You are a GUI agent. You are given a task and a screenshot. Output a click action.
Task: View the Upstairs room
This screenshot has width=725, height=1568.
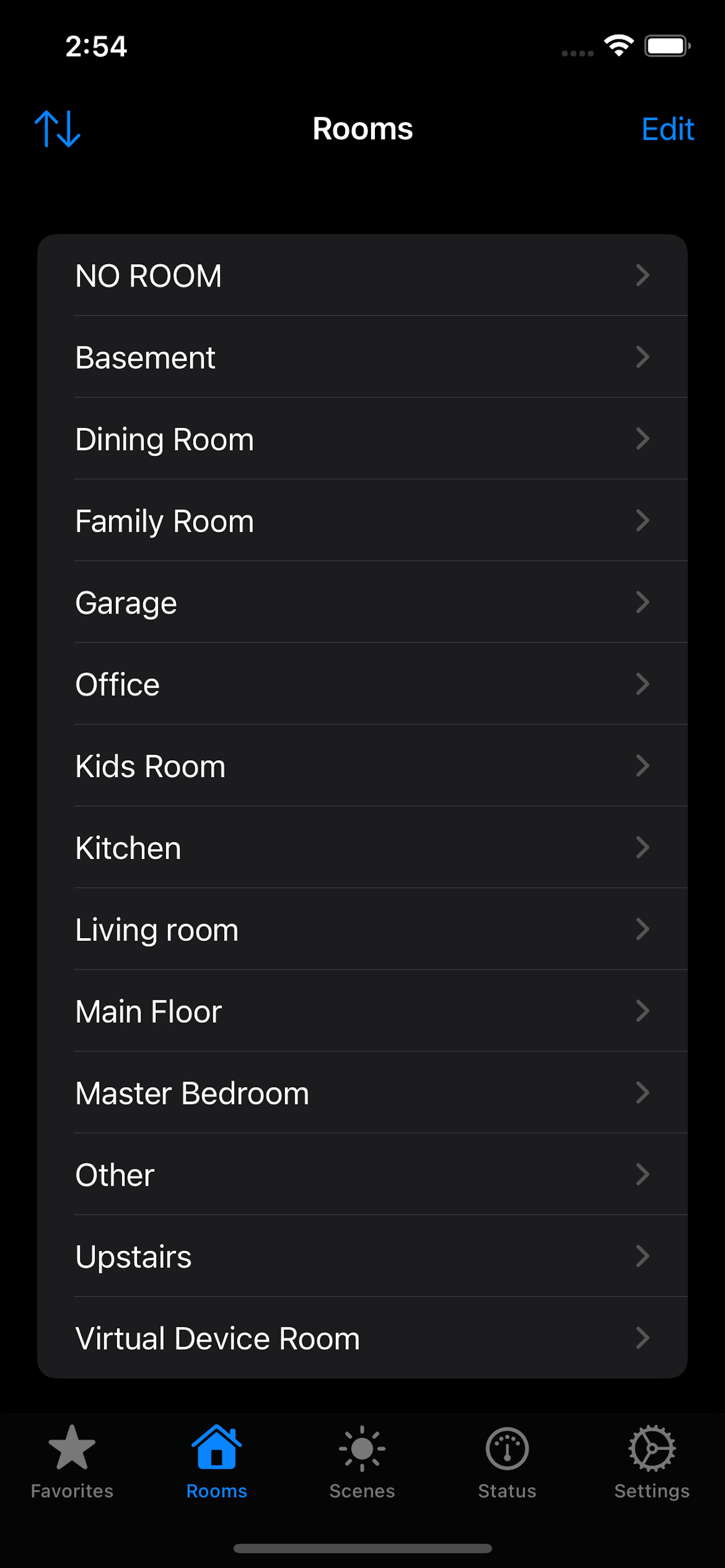pyautogui.click(x=362, y=1256)
